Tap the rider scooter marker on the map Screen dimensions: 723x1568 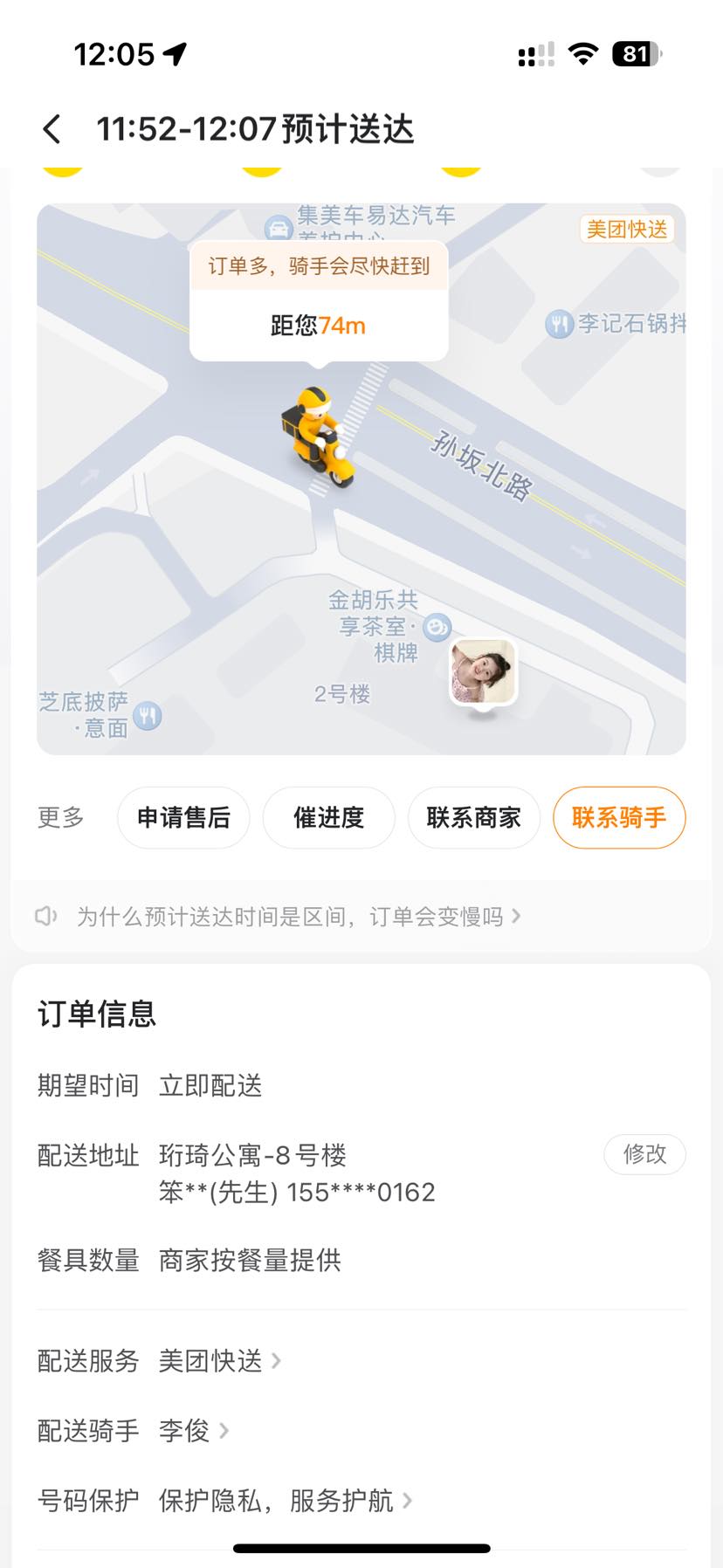pyautogui.click(x=319, y=437)
